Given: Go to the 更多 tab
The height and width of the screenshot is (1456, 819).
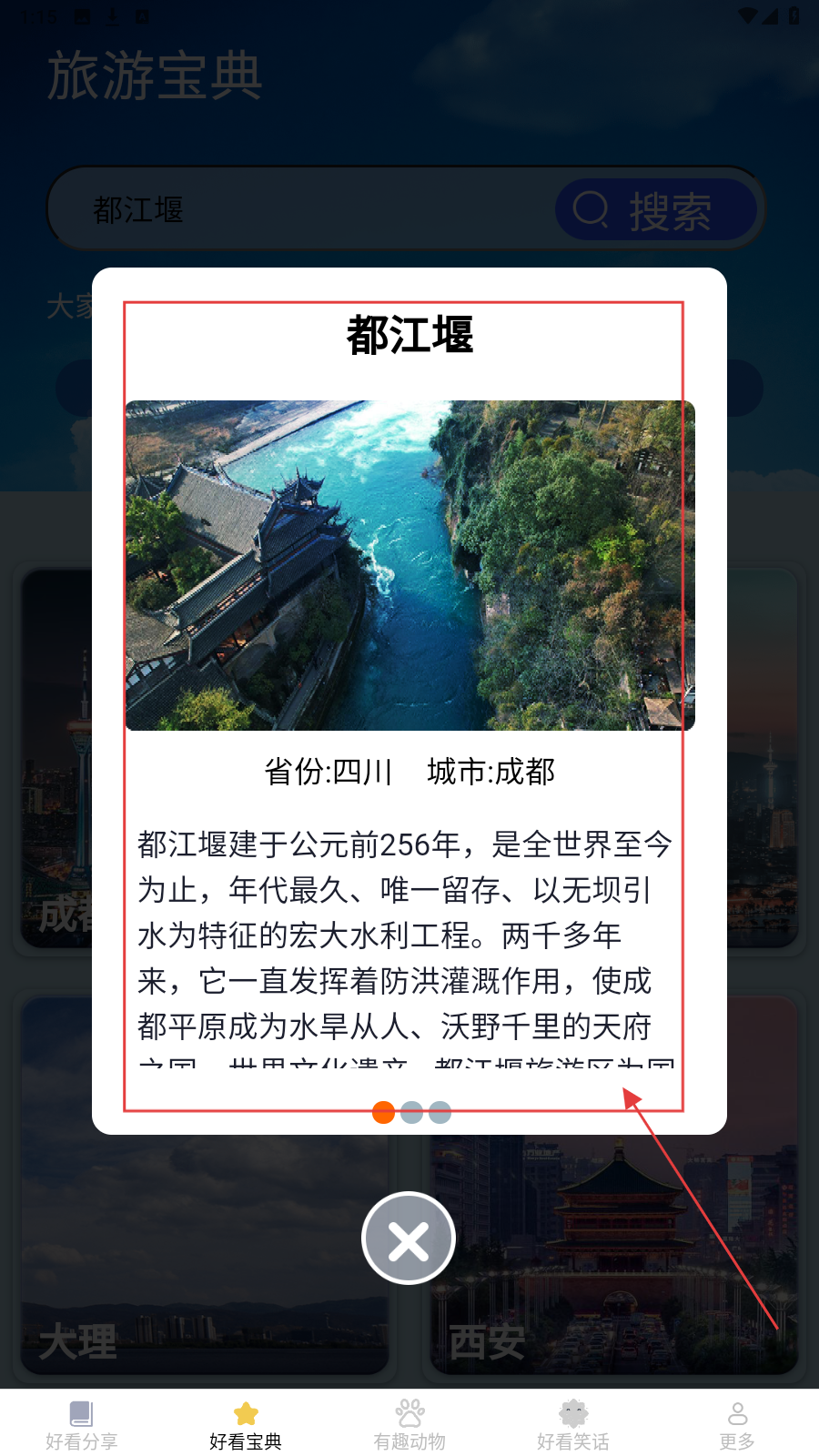Looking at the screenshot, I should click(x=737, y=1425).
